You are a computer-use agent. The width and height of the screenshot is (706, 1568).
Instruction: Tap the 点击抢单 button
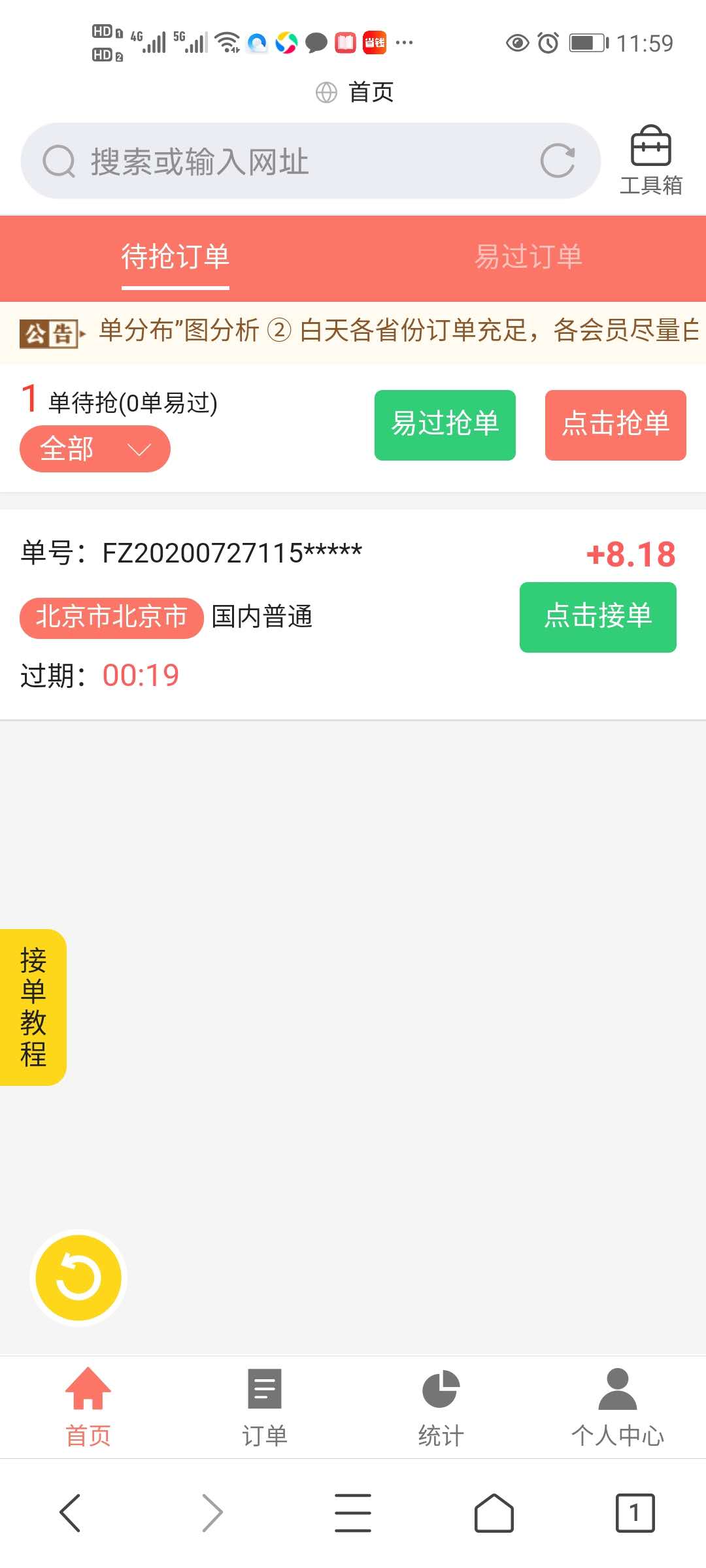[x=615, y=425]
